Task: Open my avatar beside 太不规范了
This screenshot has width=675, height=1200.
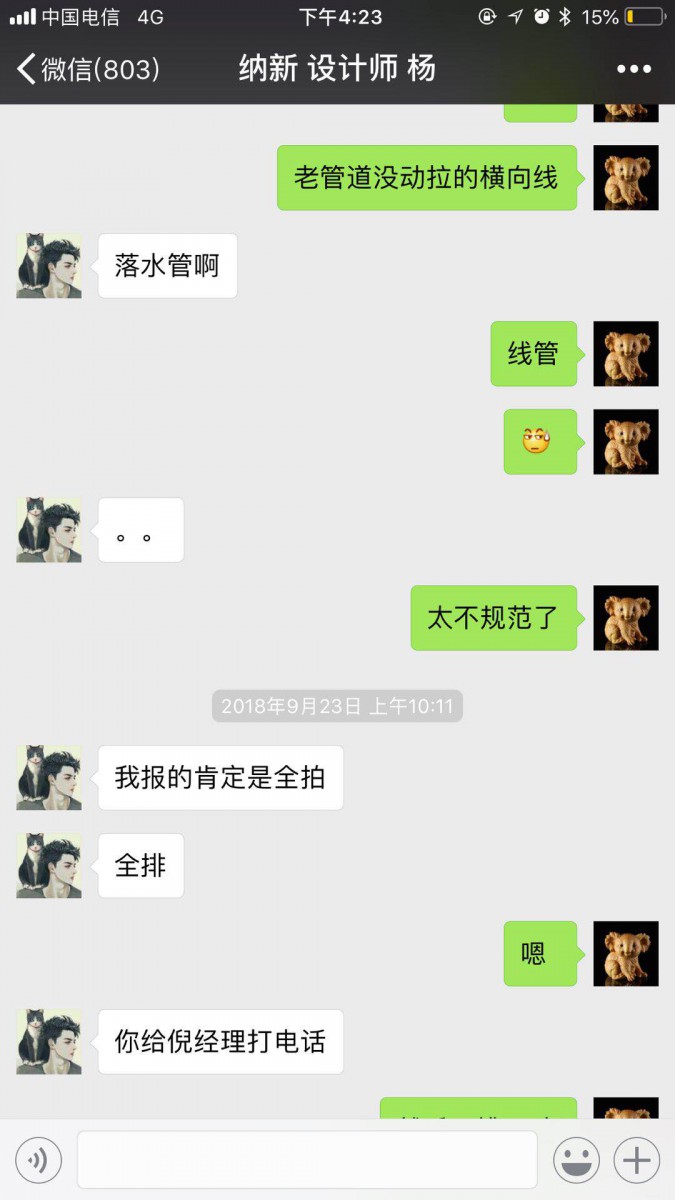Action: pyautogui.click(x=626, y=618)
